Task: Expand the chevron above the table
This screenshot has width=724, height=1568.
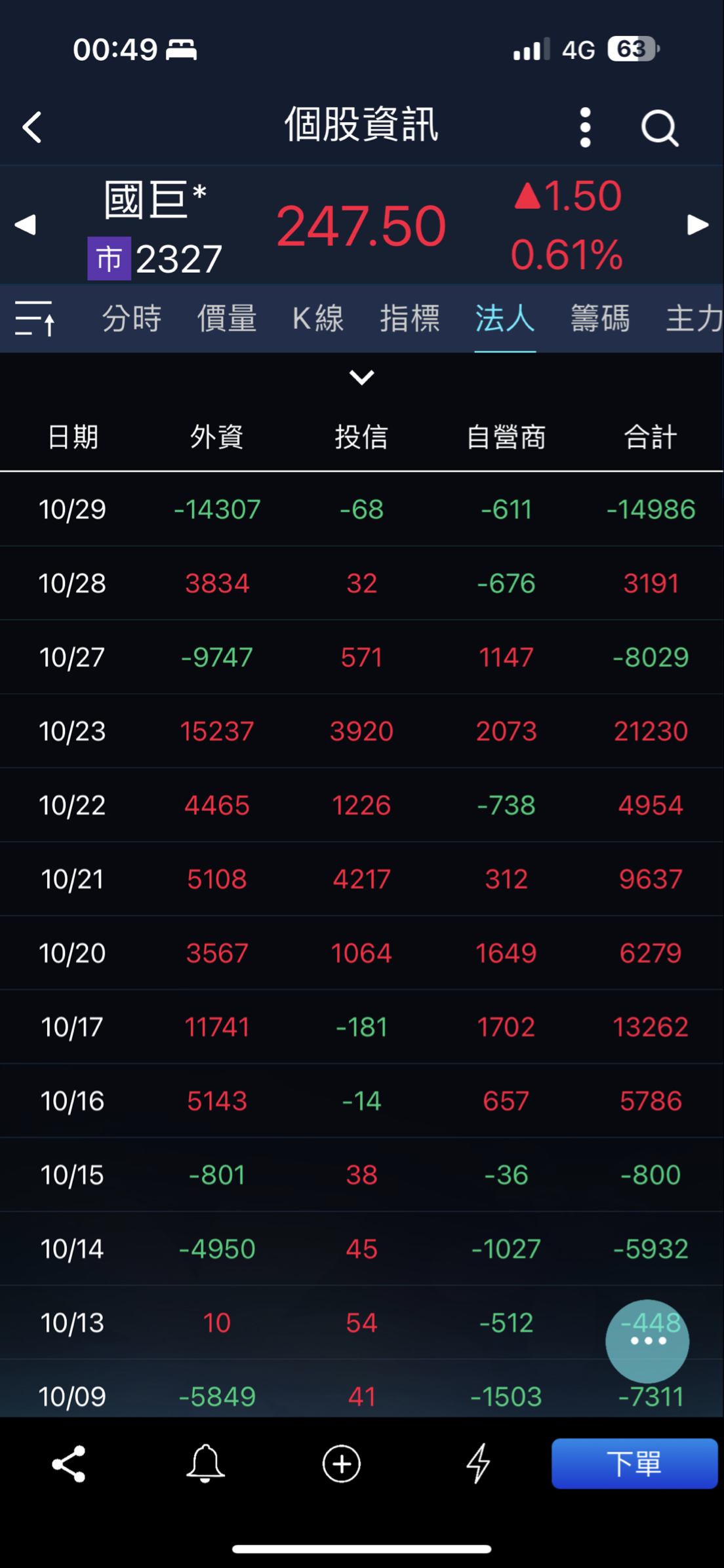Action: pos(361,377)
